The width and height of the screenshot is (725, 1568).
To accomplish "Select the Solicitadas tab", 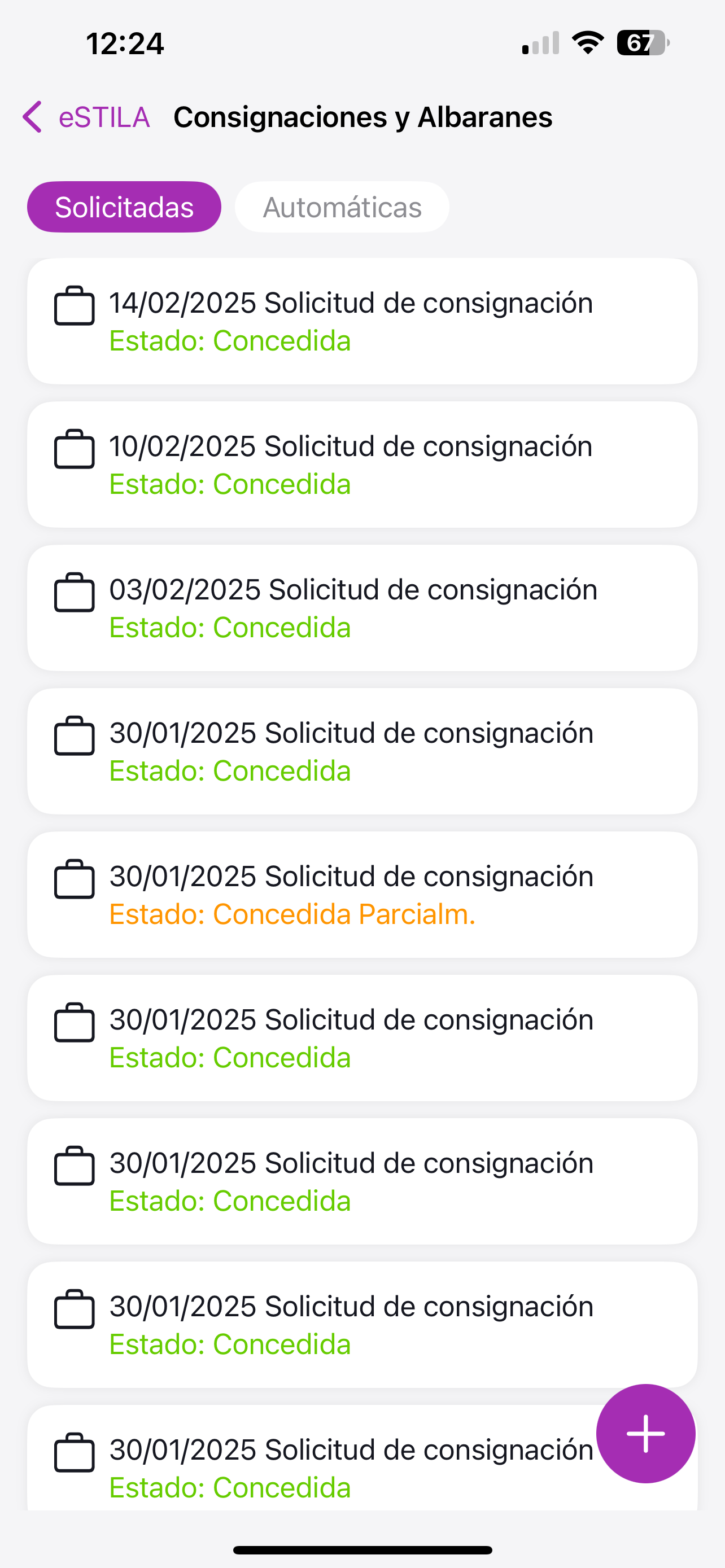I will [x=124, y=207].
